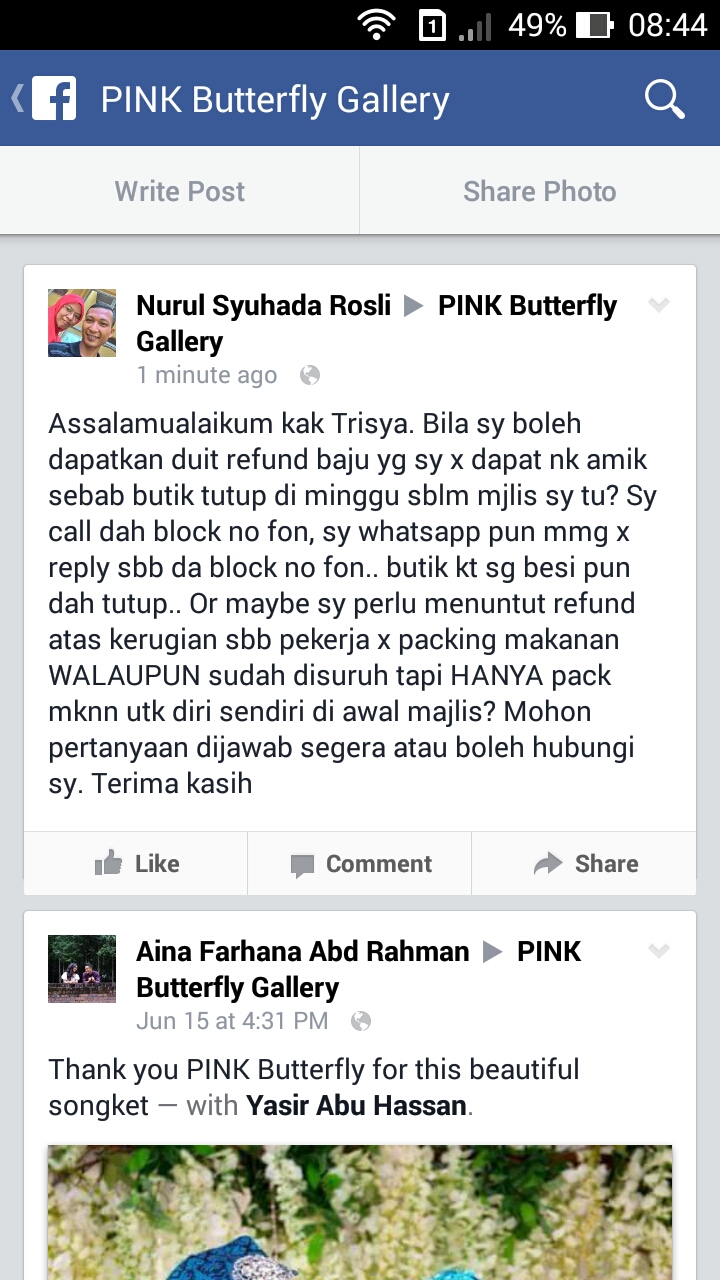The height and width of the screenshot is (1280, 720).
Task: Tap Write Post
Action: tap(180, 191)
